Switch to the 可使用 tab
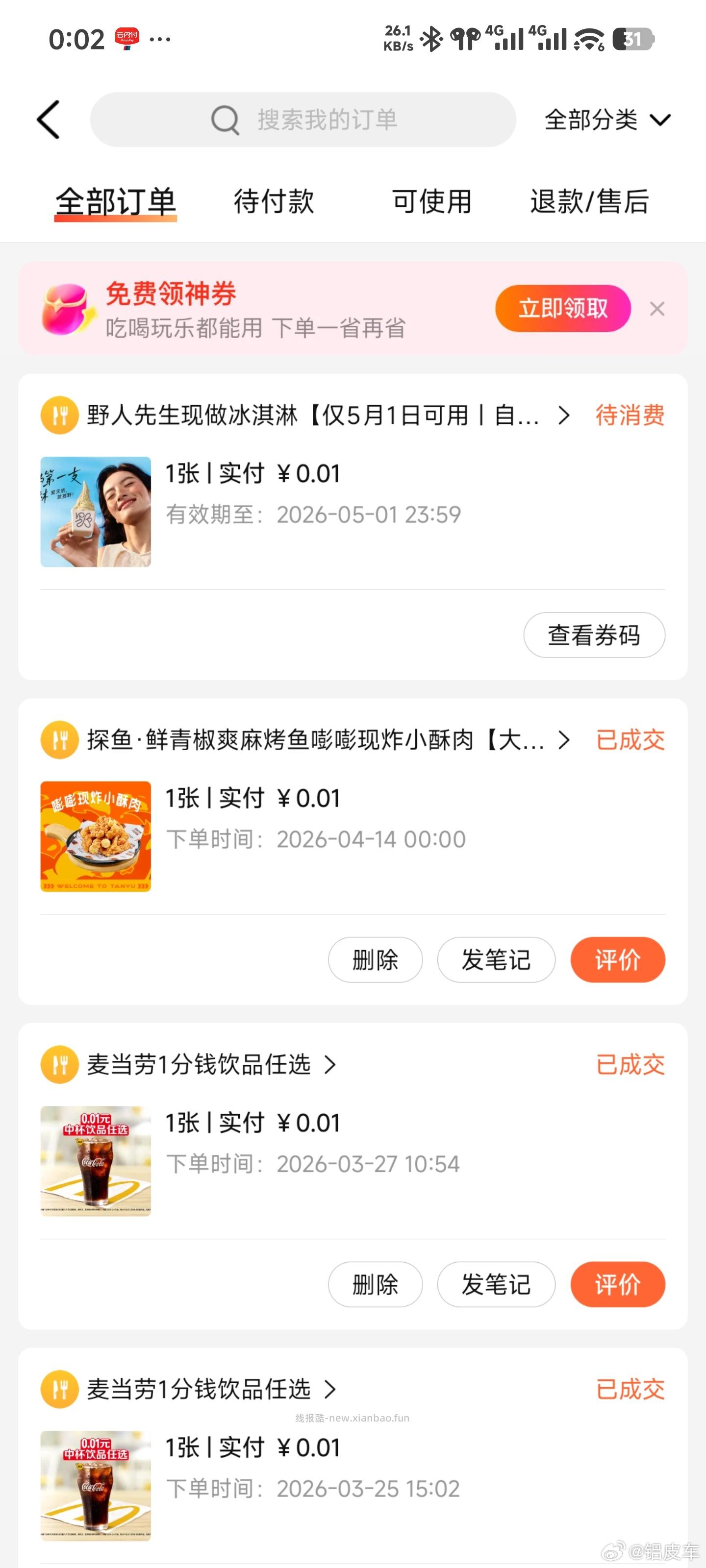 [x=431, y=201]
